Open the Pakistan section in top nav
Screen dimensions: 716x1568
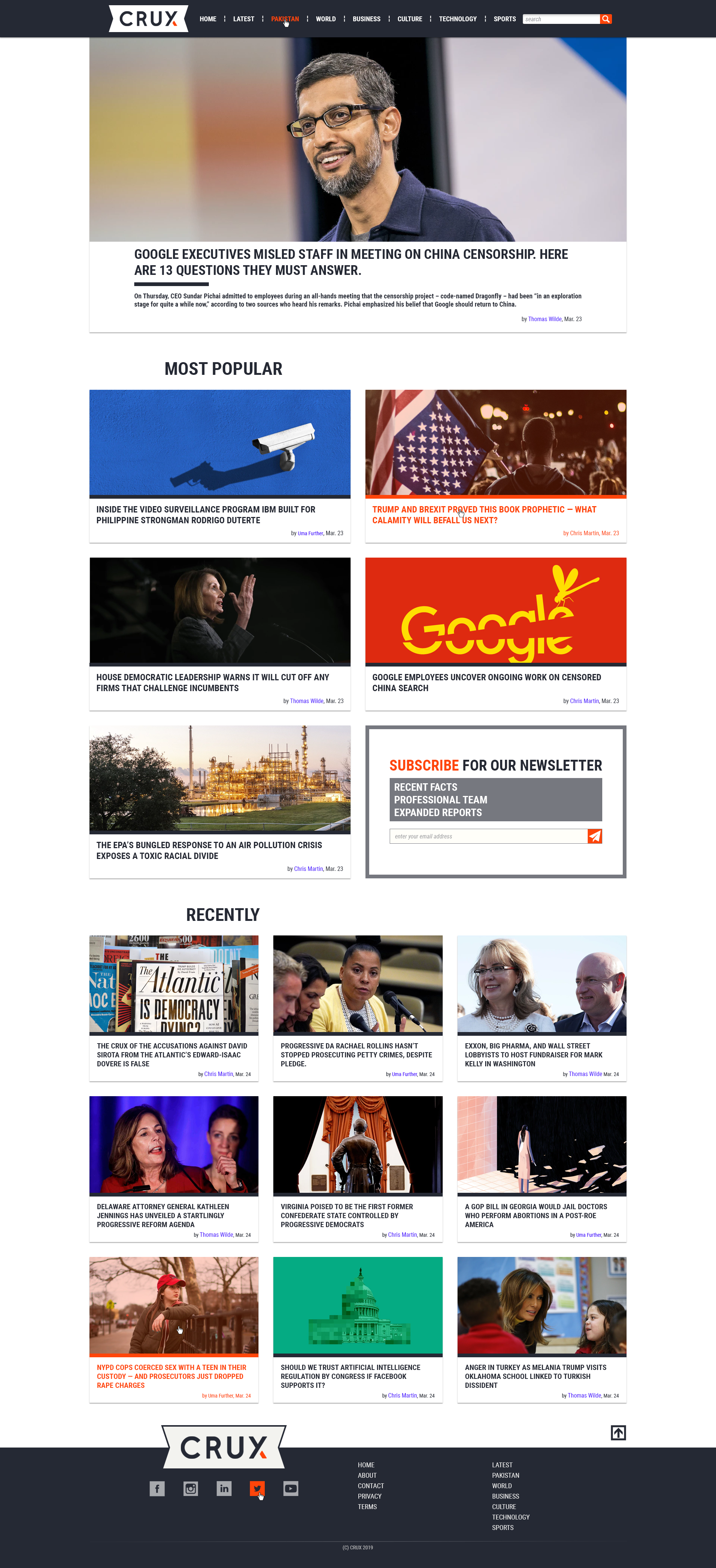[284, 19]
